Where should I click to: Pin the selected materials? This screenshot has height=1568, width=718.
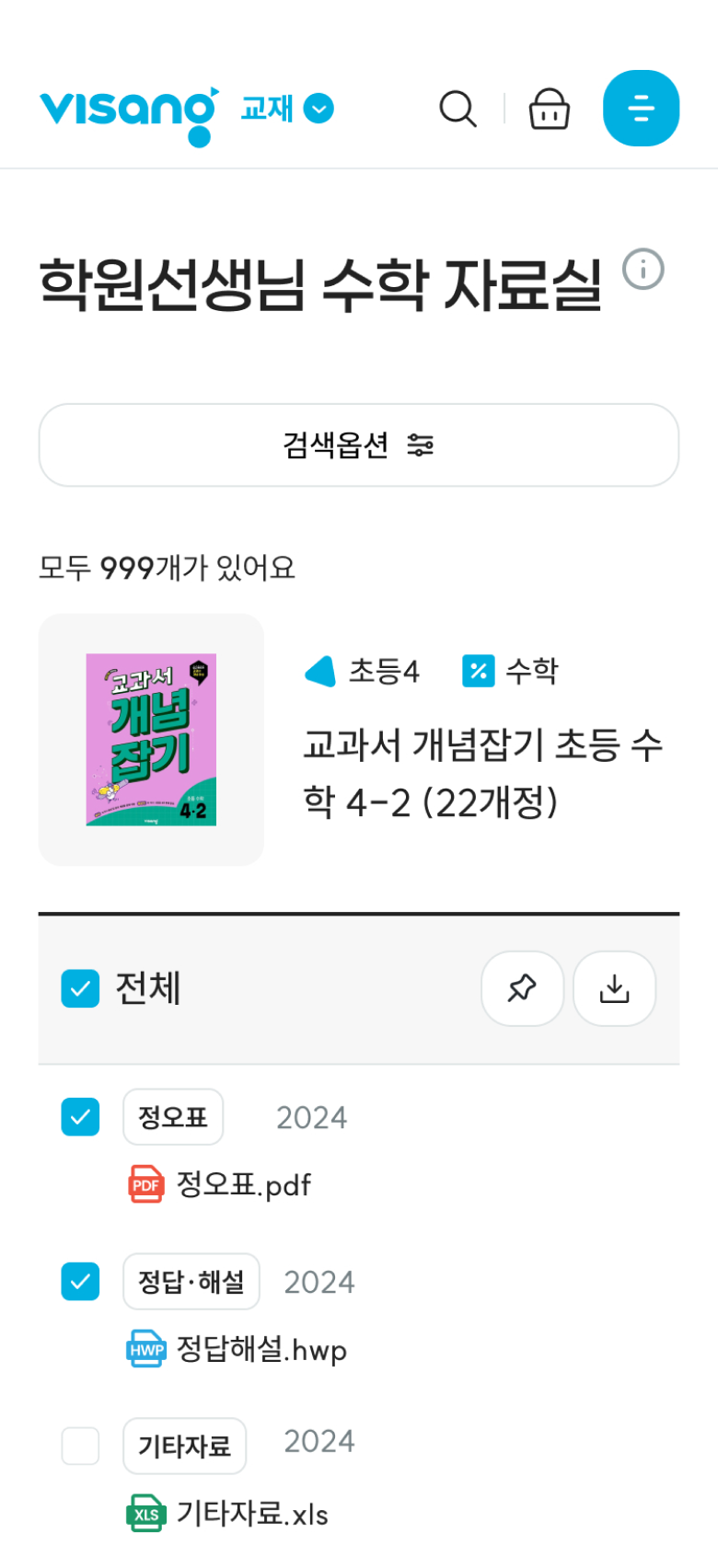click(x=522, y=989)
